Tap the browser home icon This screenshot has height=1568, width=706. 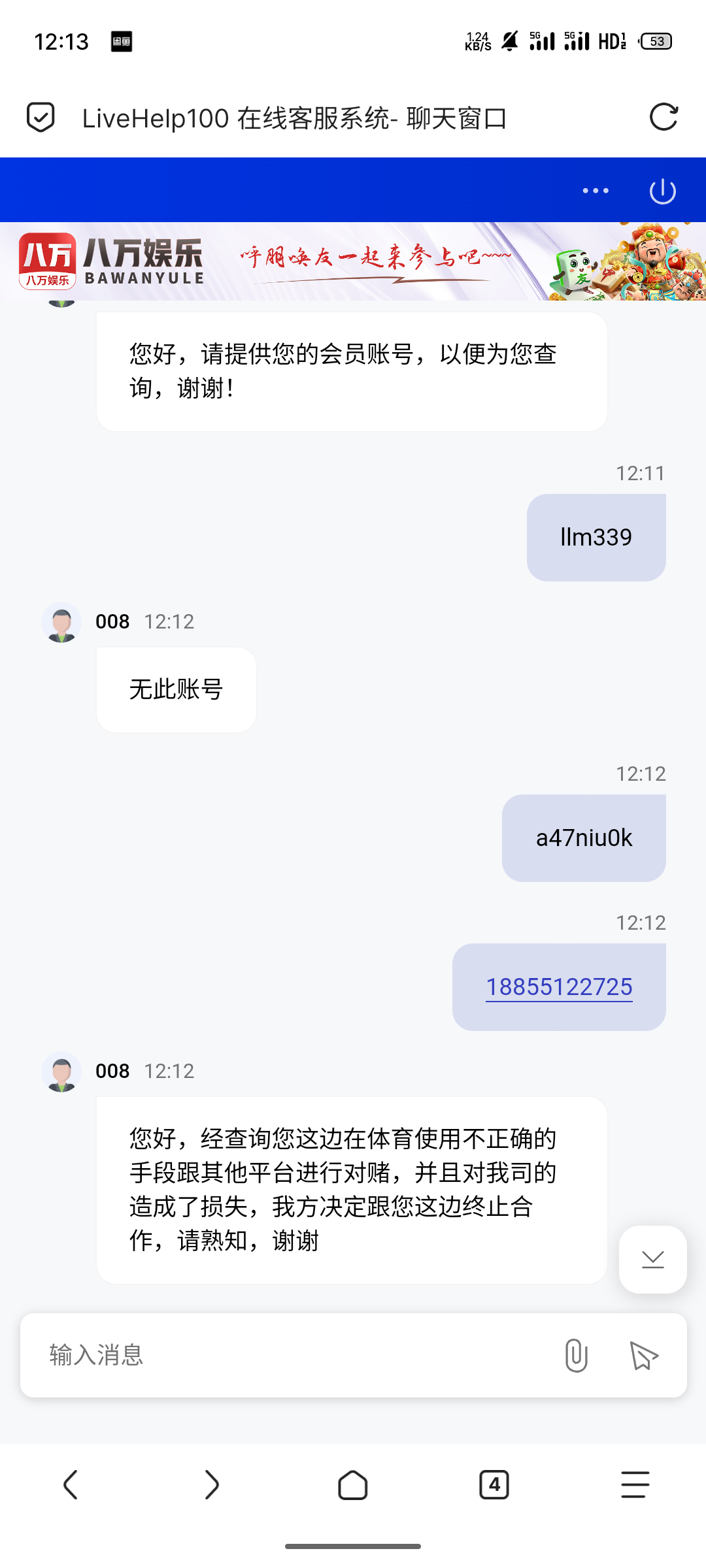(352, 1486)
